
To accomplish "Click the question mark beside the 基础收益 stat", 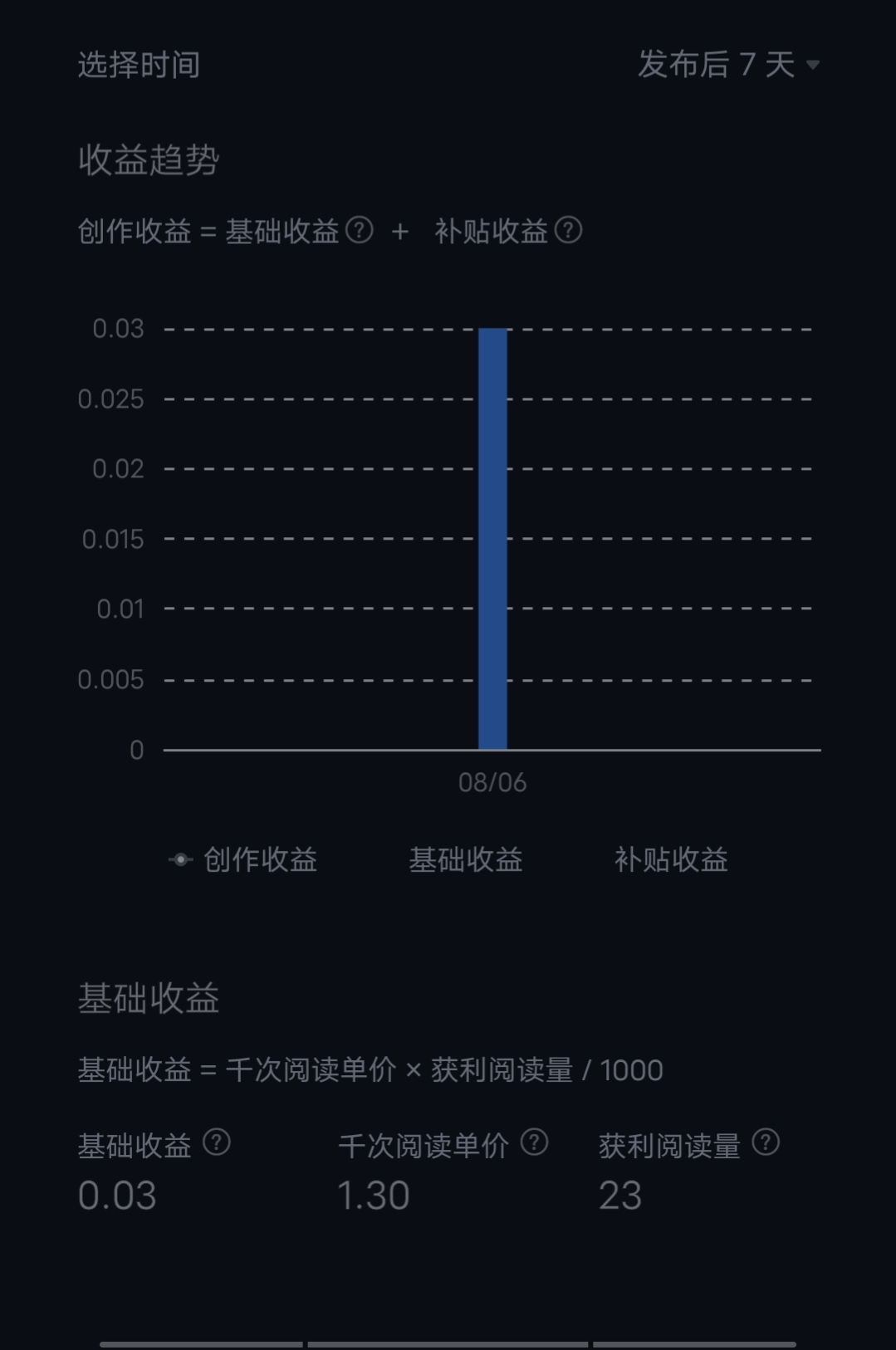I will (215, 1143).
